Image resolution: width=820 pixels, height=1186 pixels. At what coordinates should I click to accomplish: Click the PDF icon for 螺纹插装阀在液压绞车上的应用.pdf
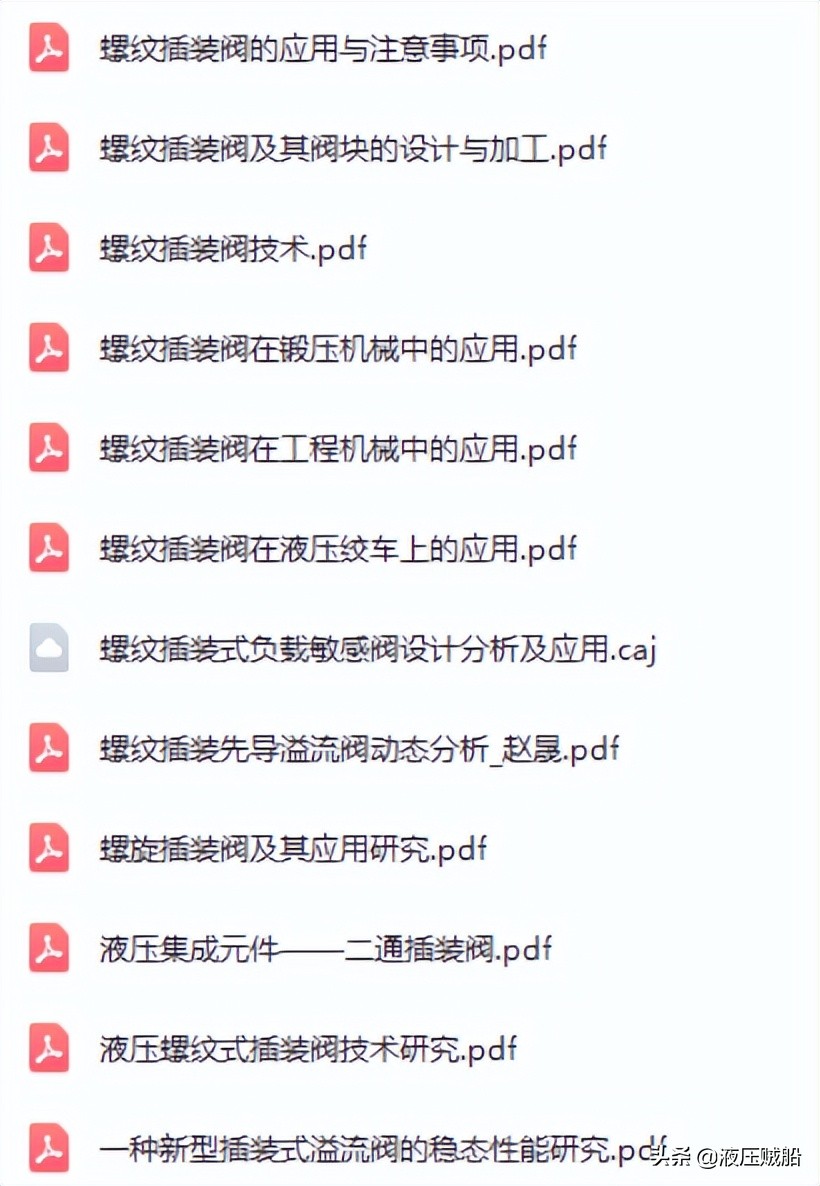(47, 548)
